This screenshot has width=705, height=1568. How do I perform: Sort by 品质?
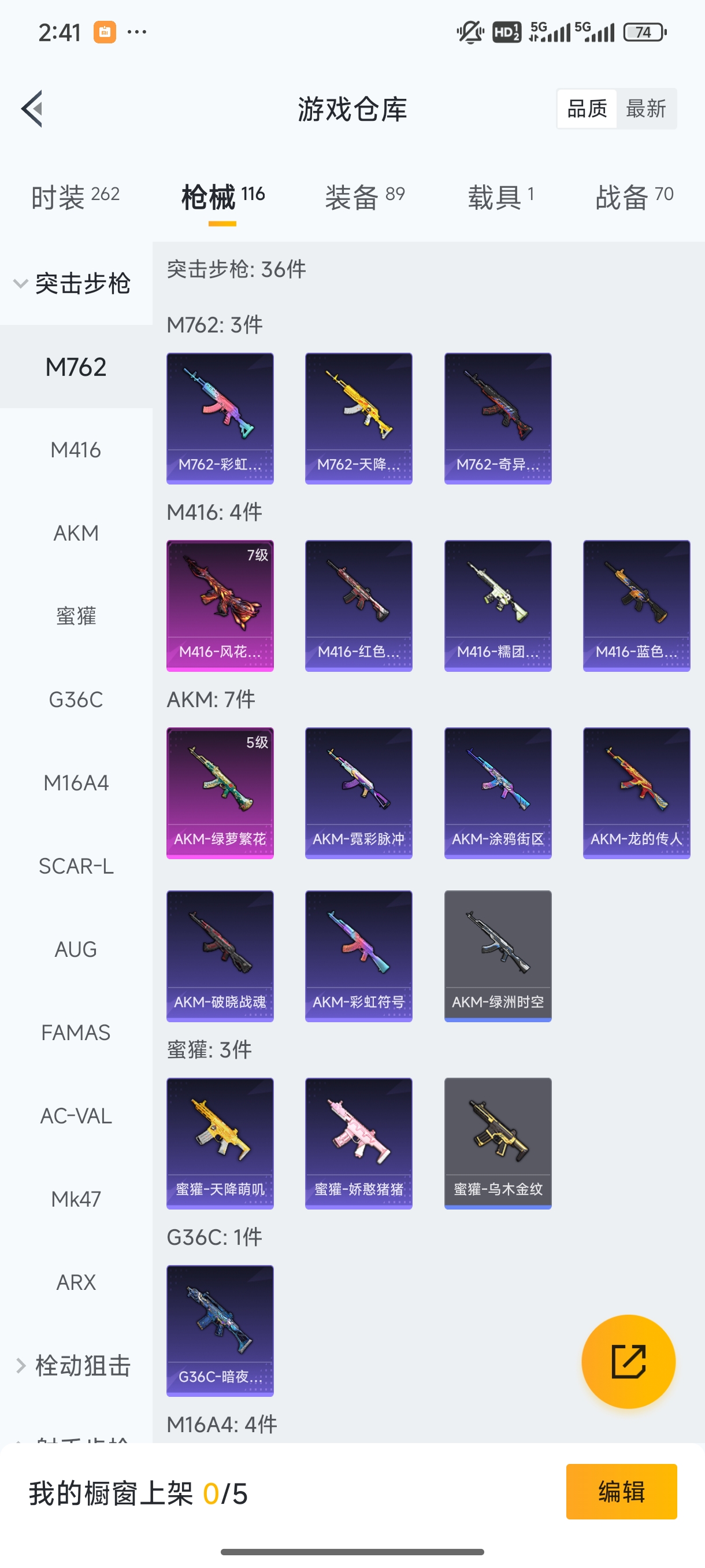click(587, 109)
